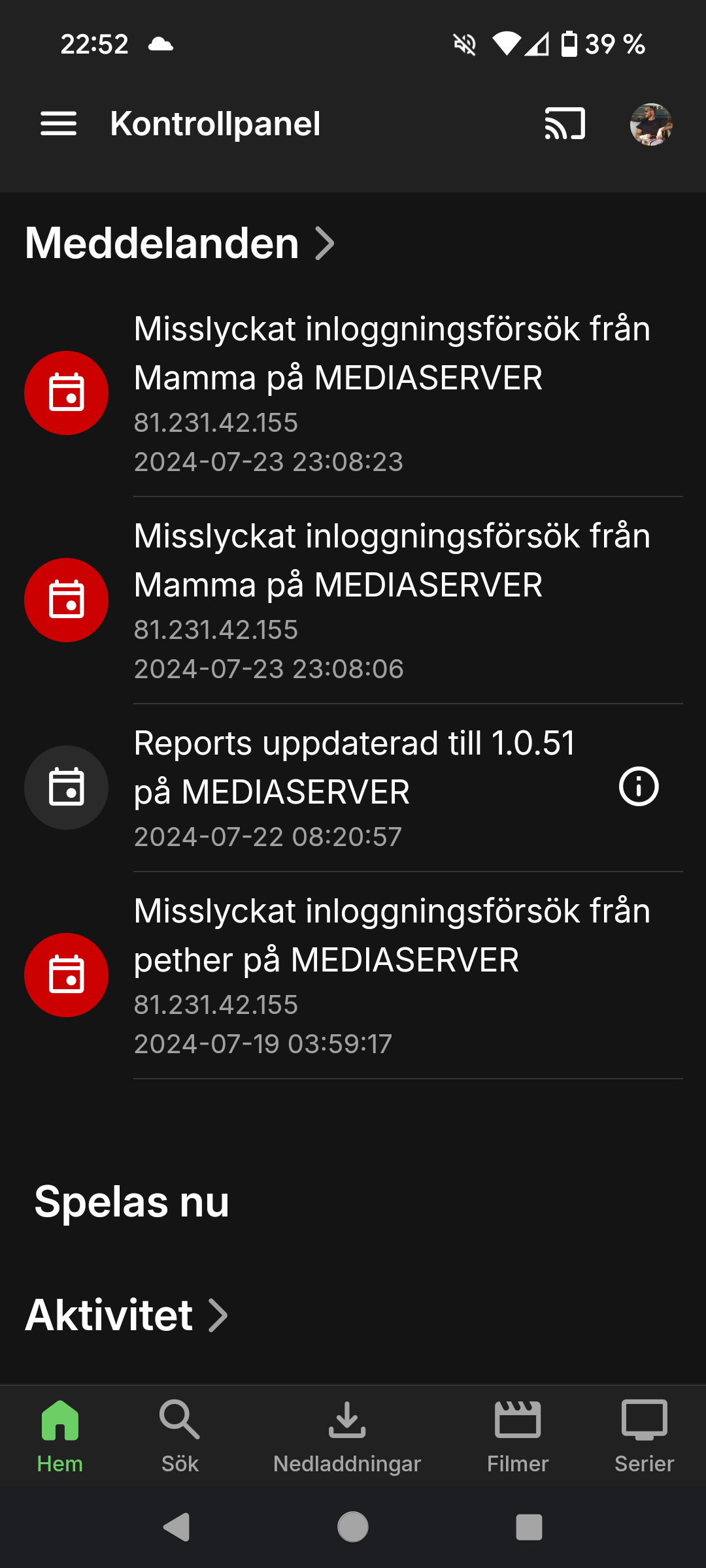Tap the system back button
706x1568 pixels.
click(176, 1527)
